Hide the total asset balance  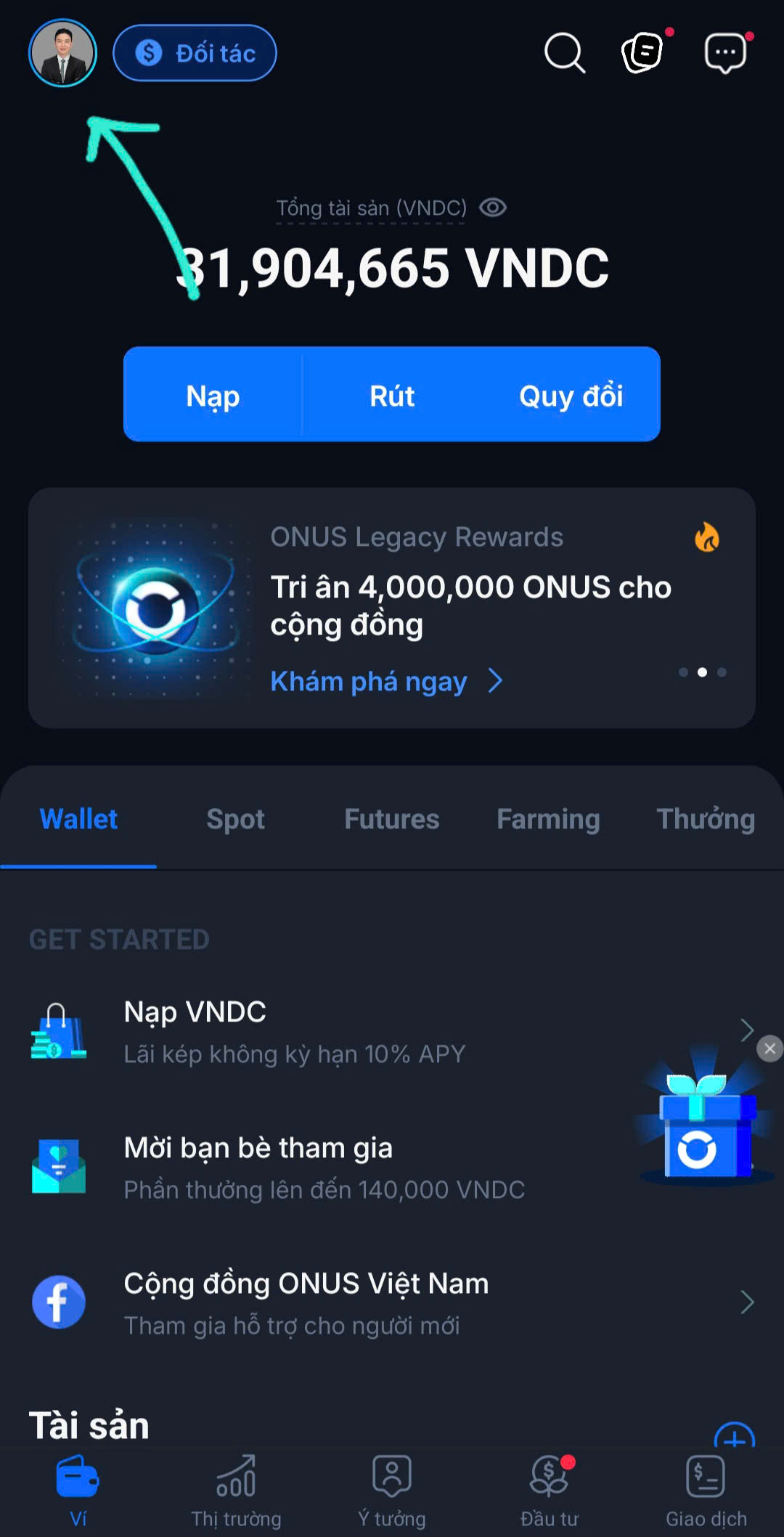(x=493, y=208)
